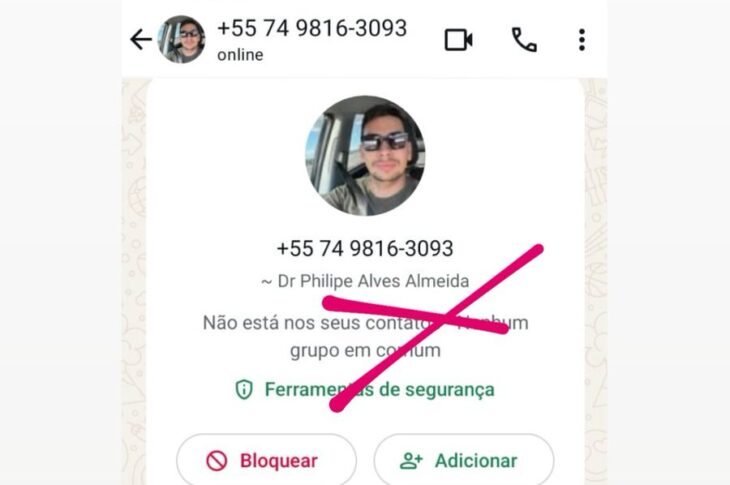Go back using the arrow

[x=141, y=40]
